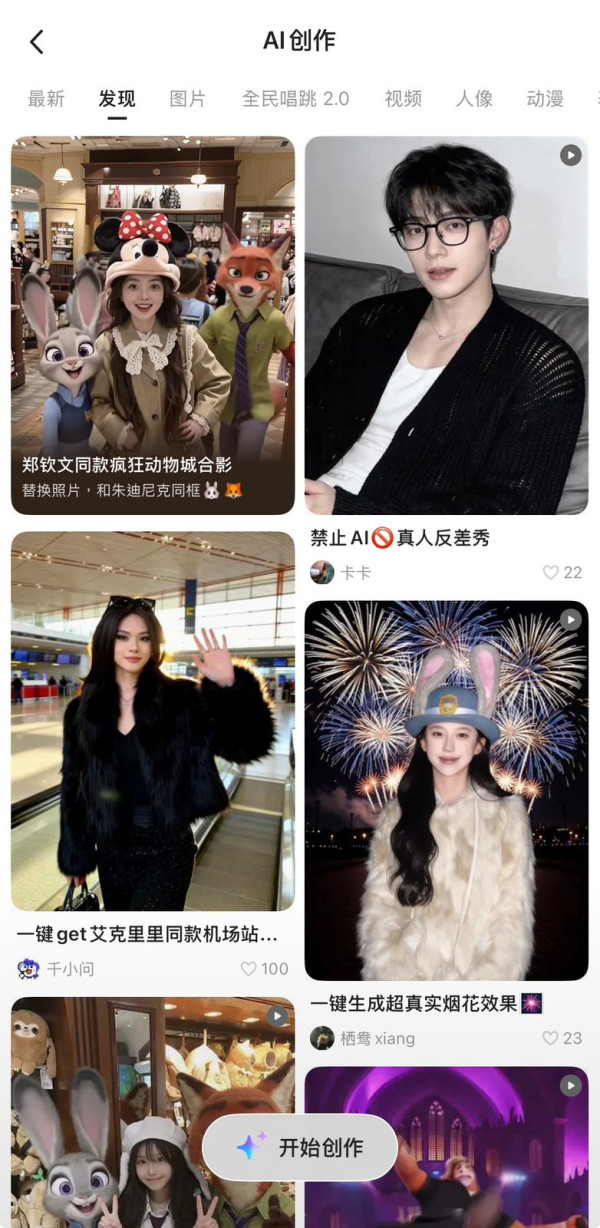The image size is (600, 1228).
Task: Like the post by 千小问
Action: point(250,969)
